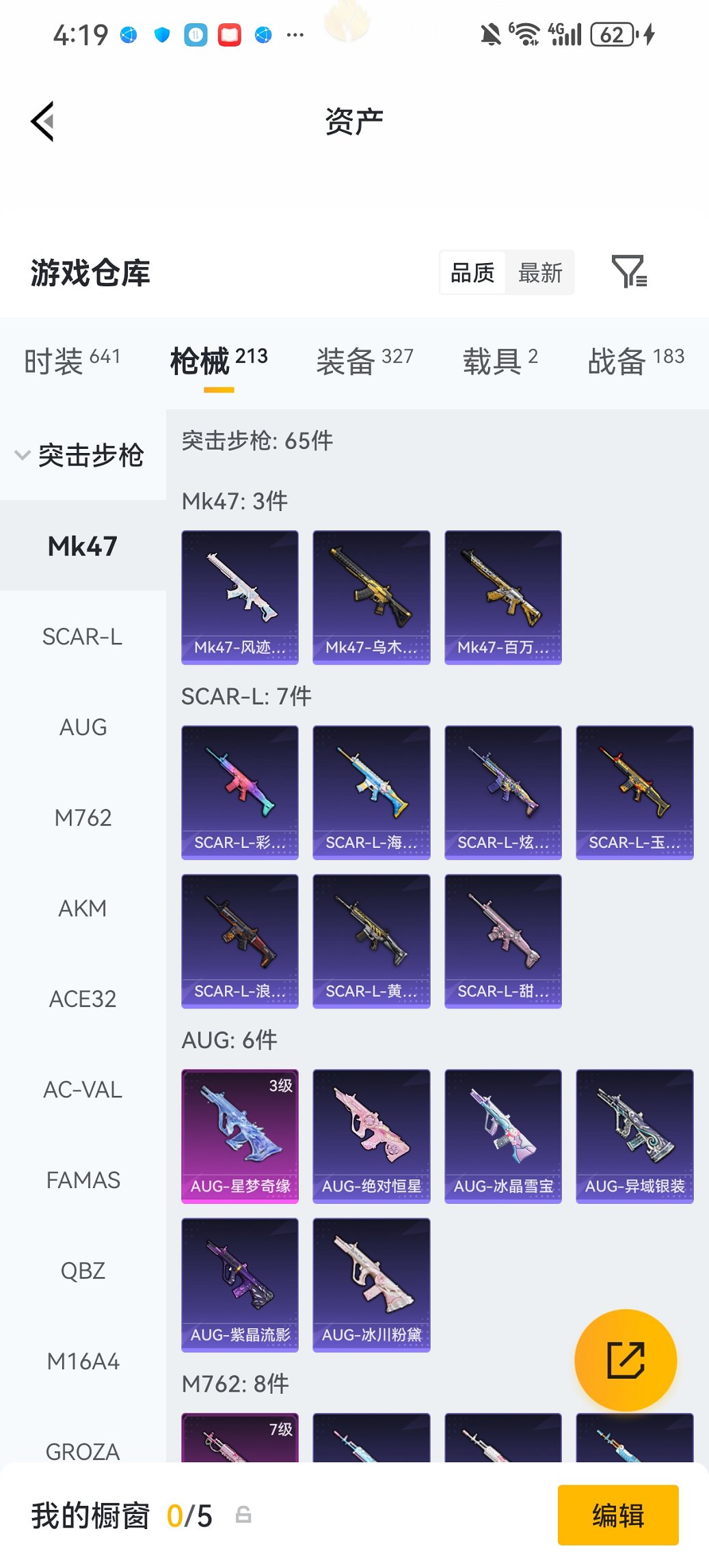Image resolution: width=709 pixels, height=1568 pixels.
Task: Select AKM in the weapon sidebar
Action: 83,909
